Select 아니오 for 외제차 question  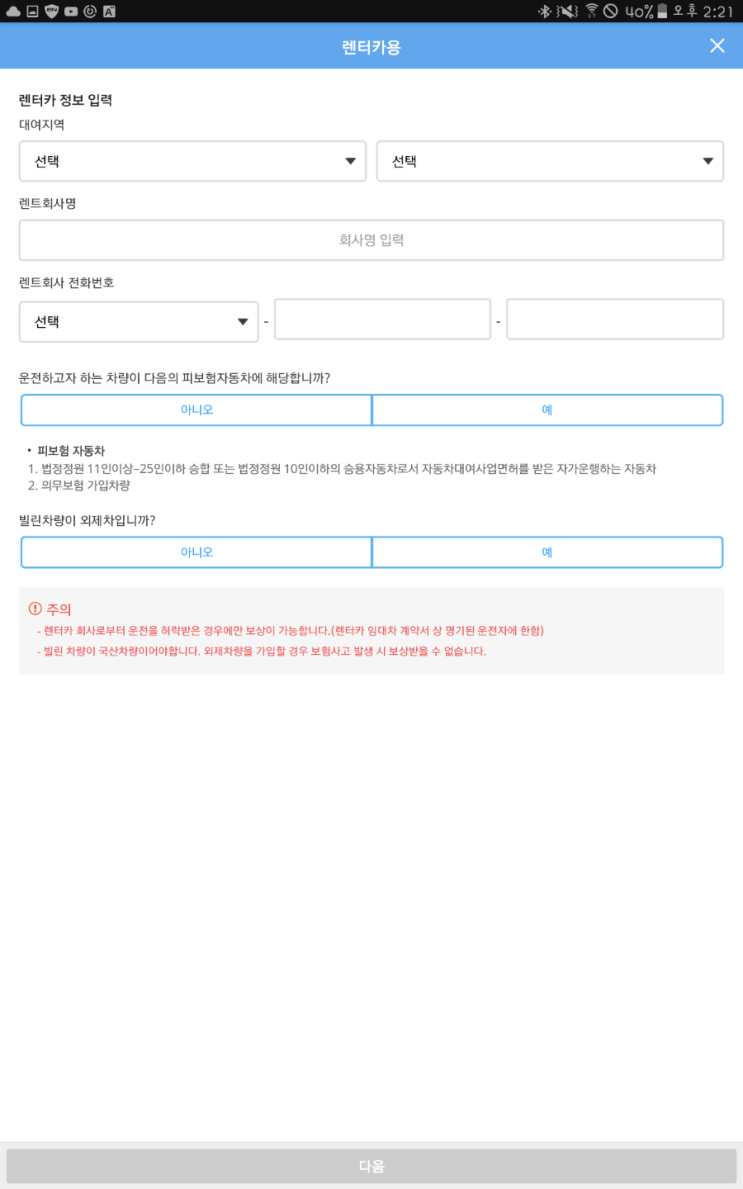tap(196, 552)
